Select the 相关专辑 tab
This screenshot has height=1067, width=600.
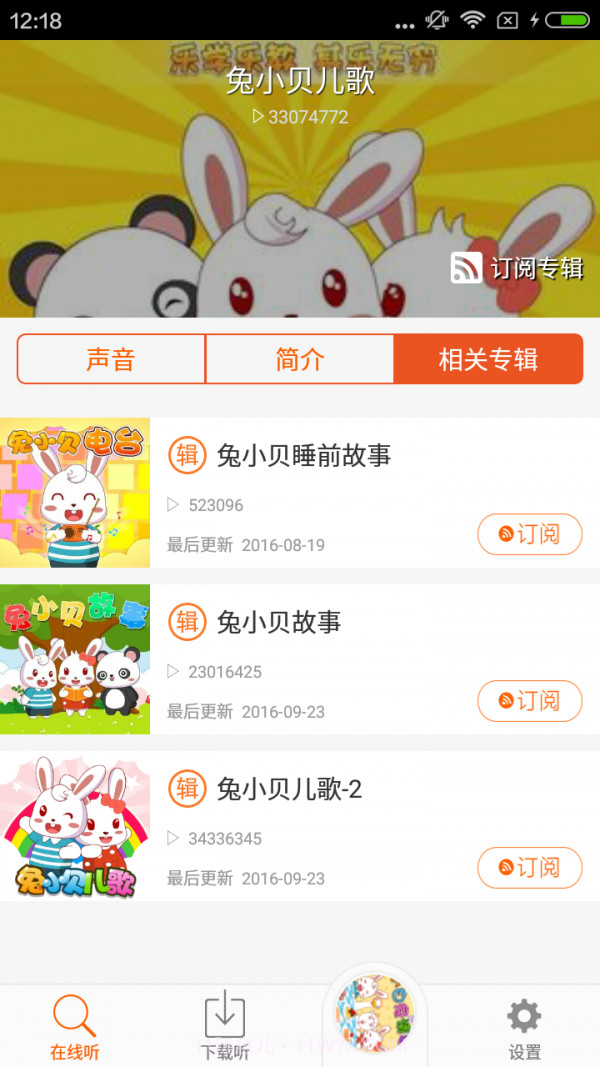(x=488, y=360)
